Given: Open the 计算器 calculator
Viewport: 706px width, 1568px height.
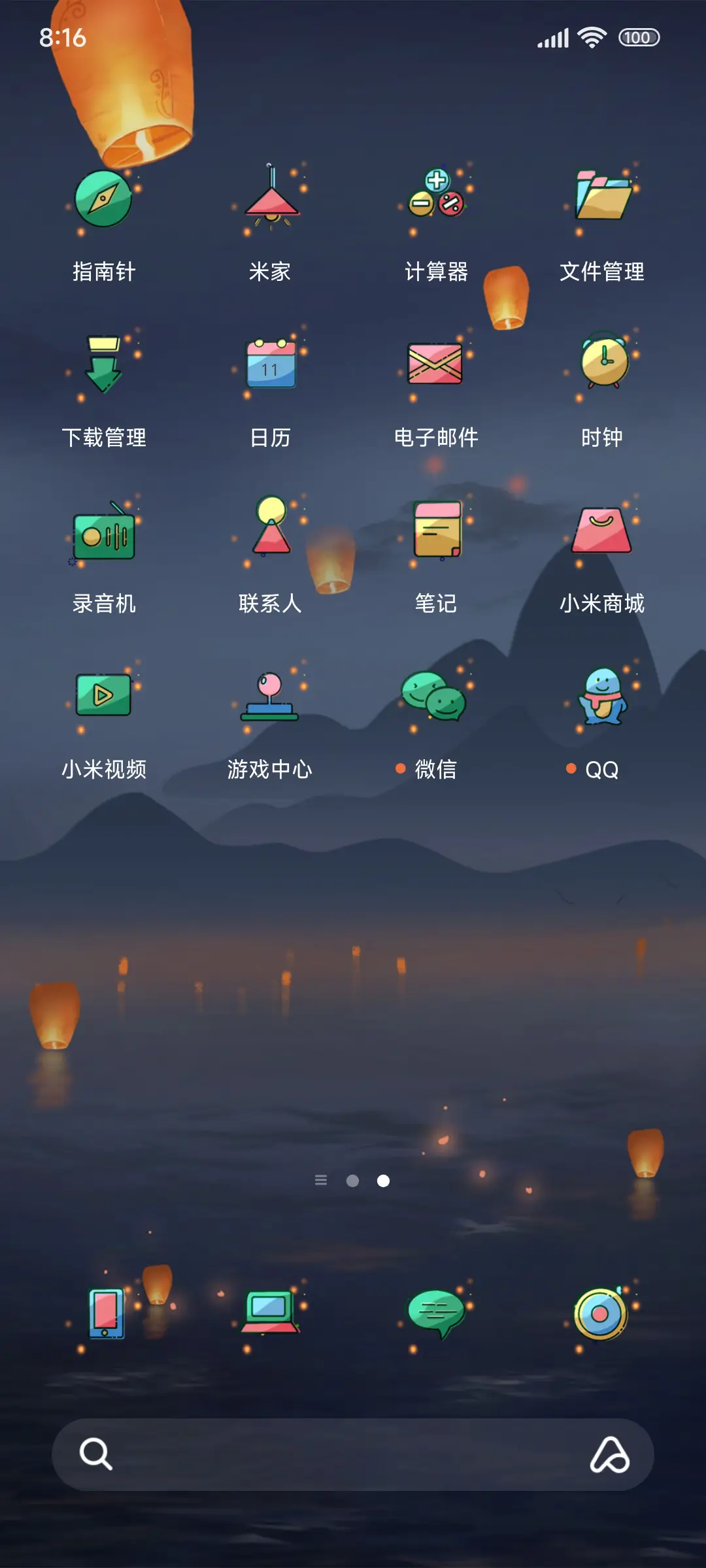Looking at the screenshot, I should (436, 196).
